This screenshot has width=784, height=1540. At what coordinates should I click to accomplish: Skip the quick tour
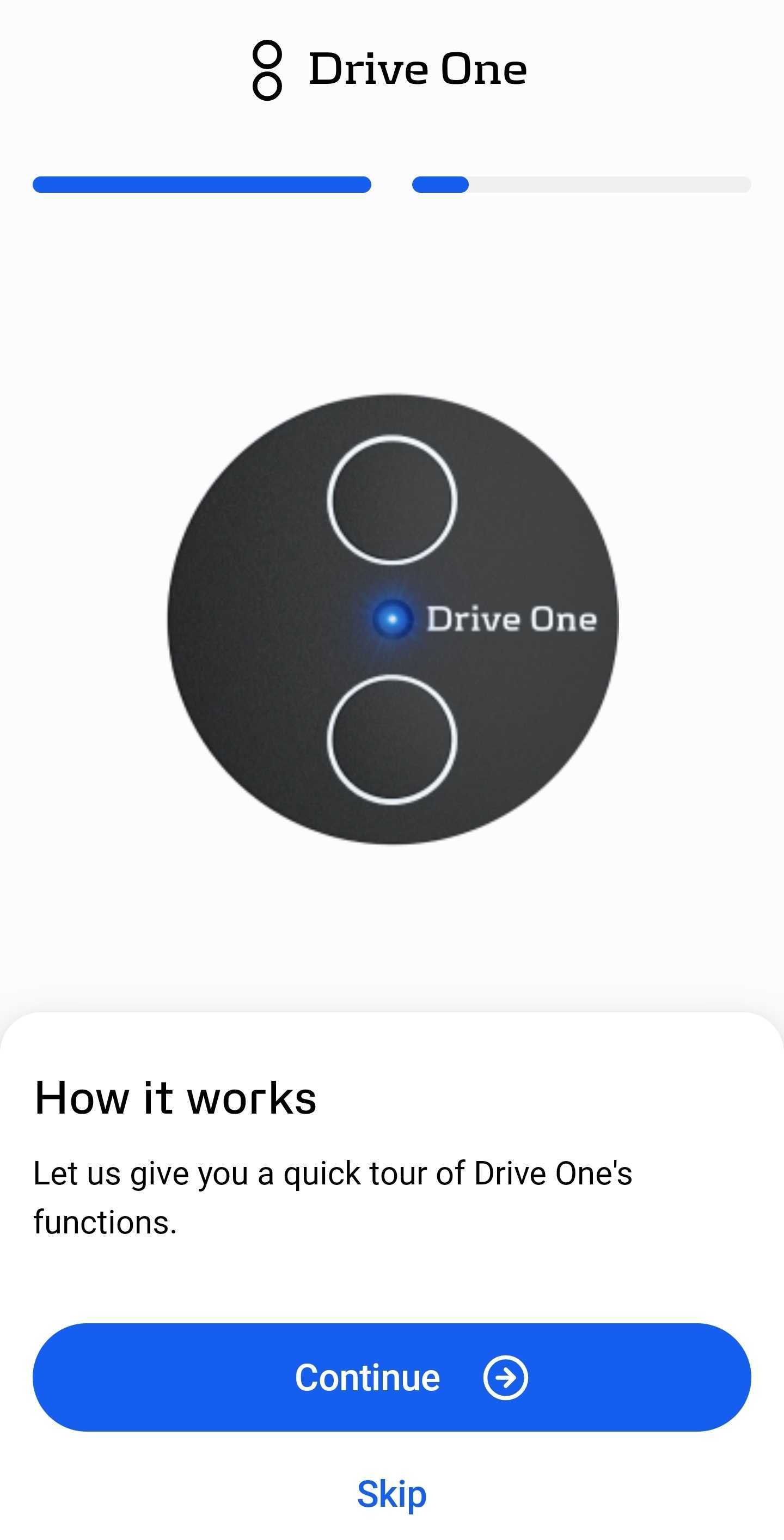click(x=391, y=1494)
